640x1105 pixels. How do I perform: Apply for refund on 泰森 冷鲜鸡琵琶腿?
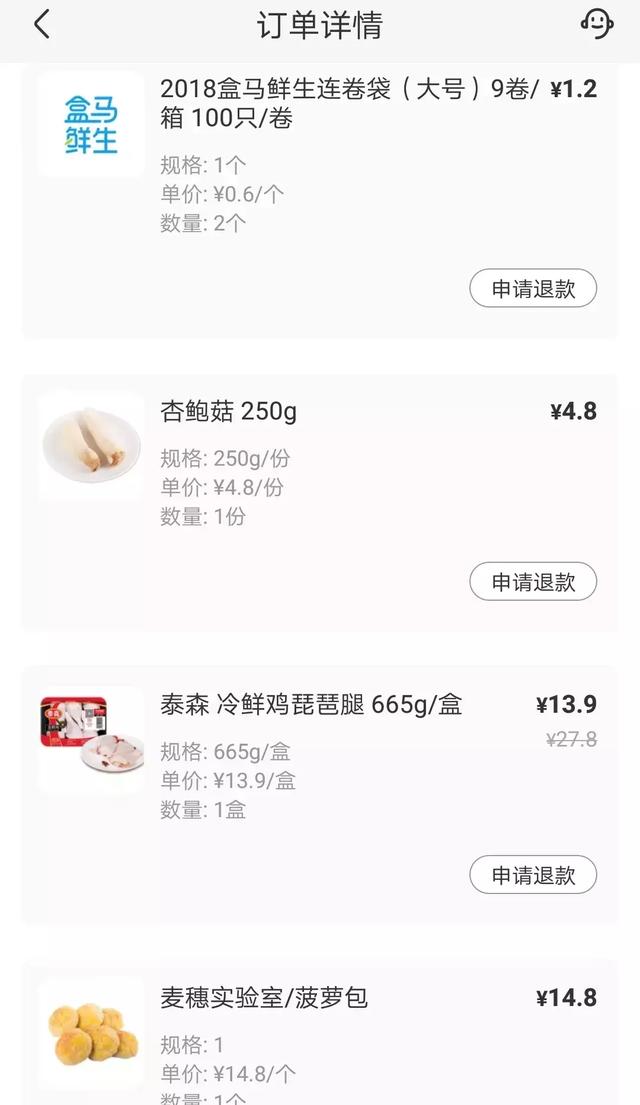(533, 875)
